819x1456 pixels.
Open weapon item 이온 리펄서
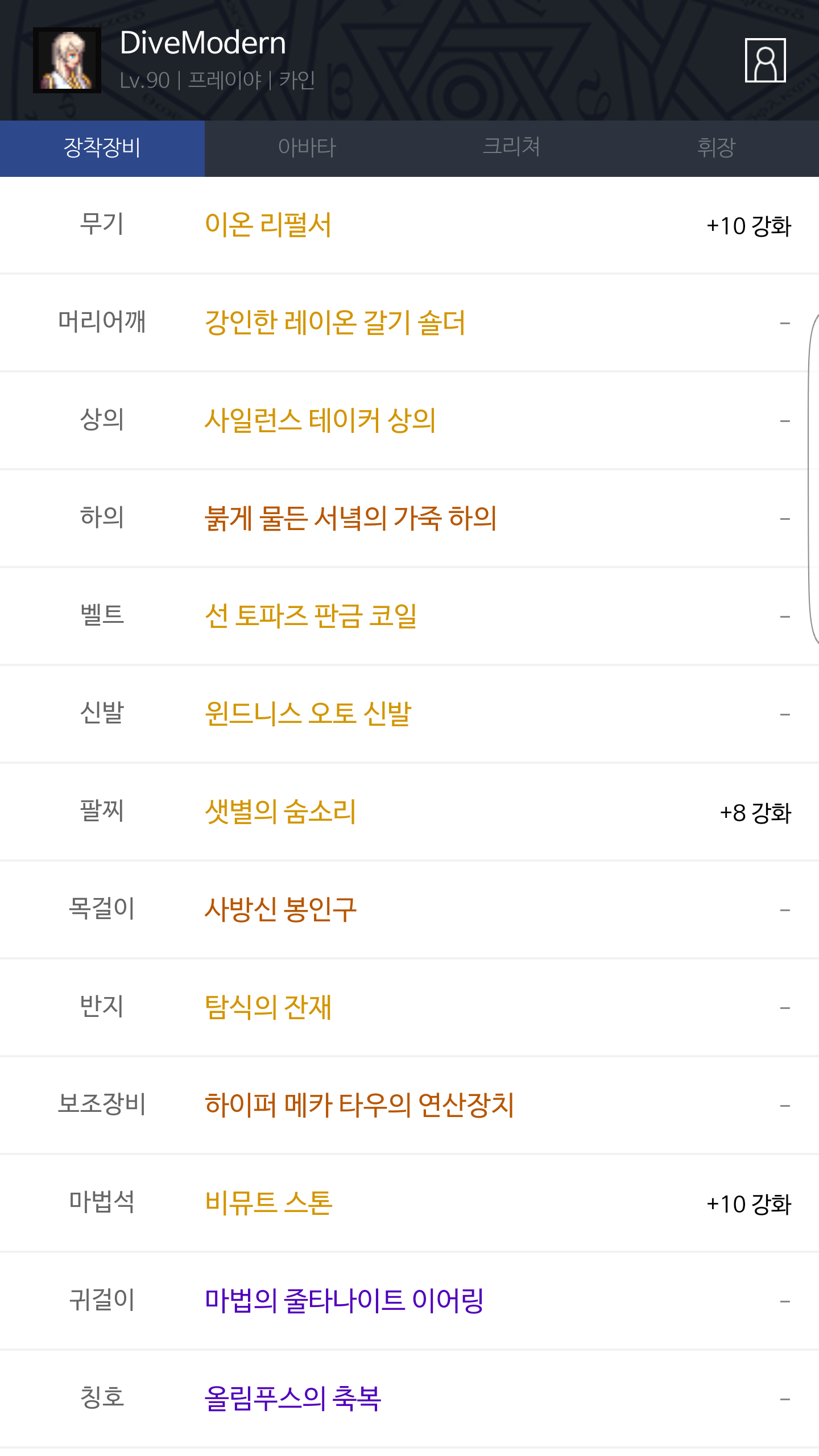pos(268,225)
